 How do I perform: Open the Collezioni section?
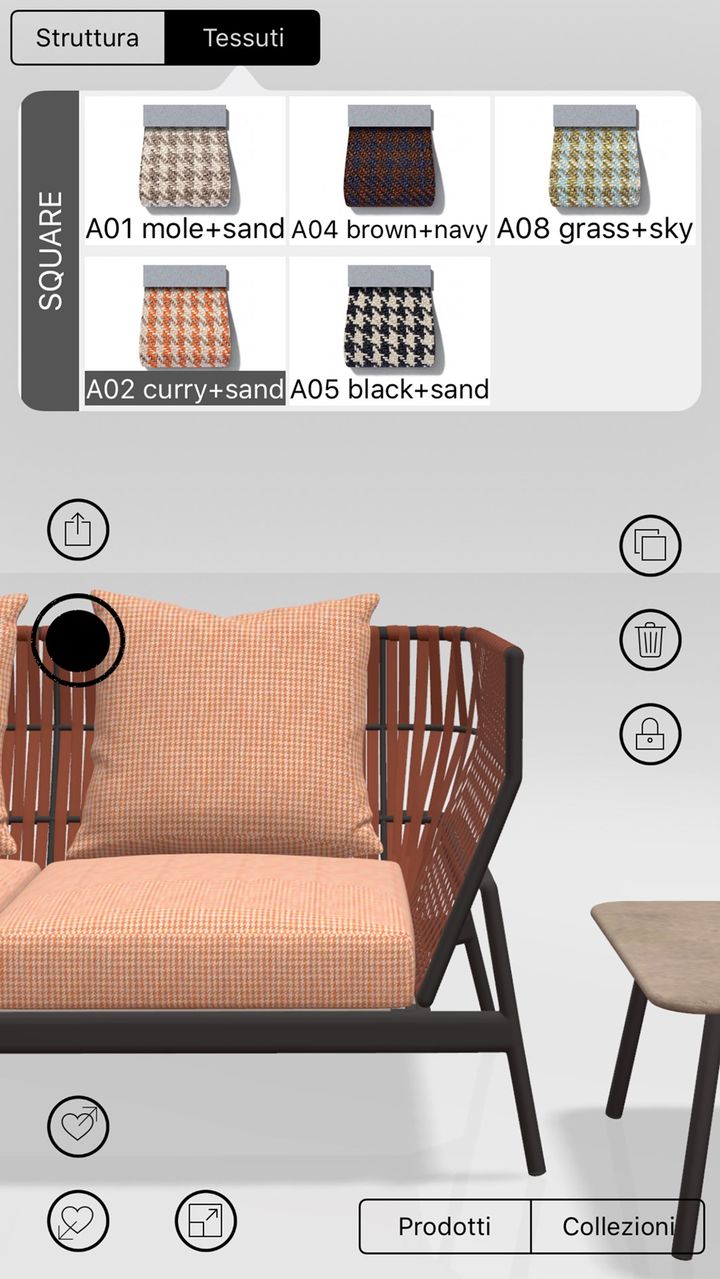tap(617, 1226)
